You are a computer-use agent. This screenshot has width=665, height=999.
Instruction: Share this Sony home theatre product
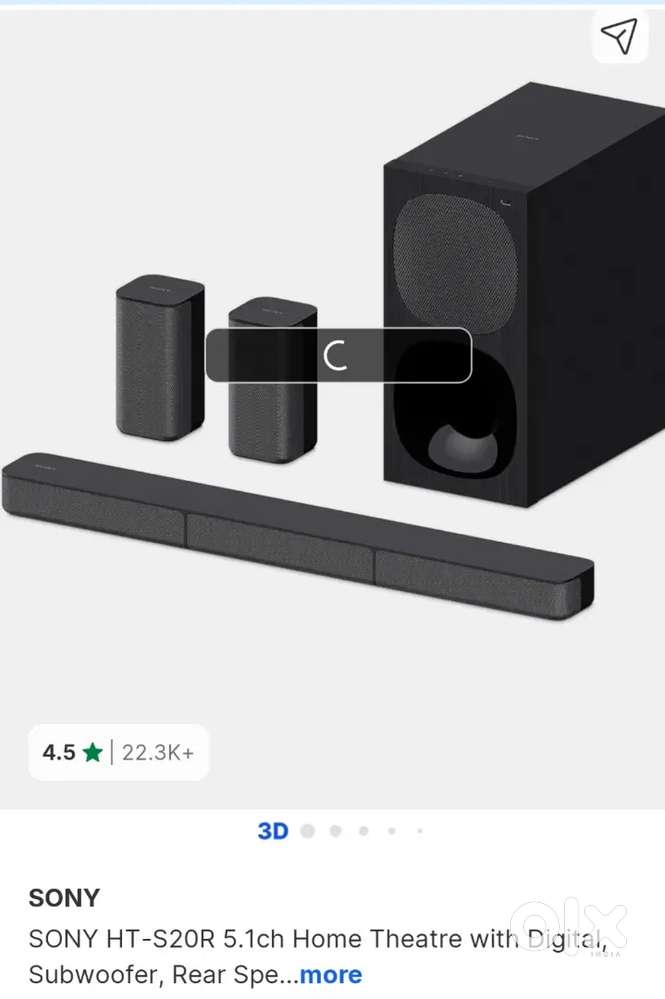pyautogui.click(x=619, y=36)
